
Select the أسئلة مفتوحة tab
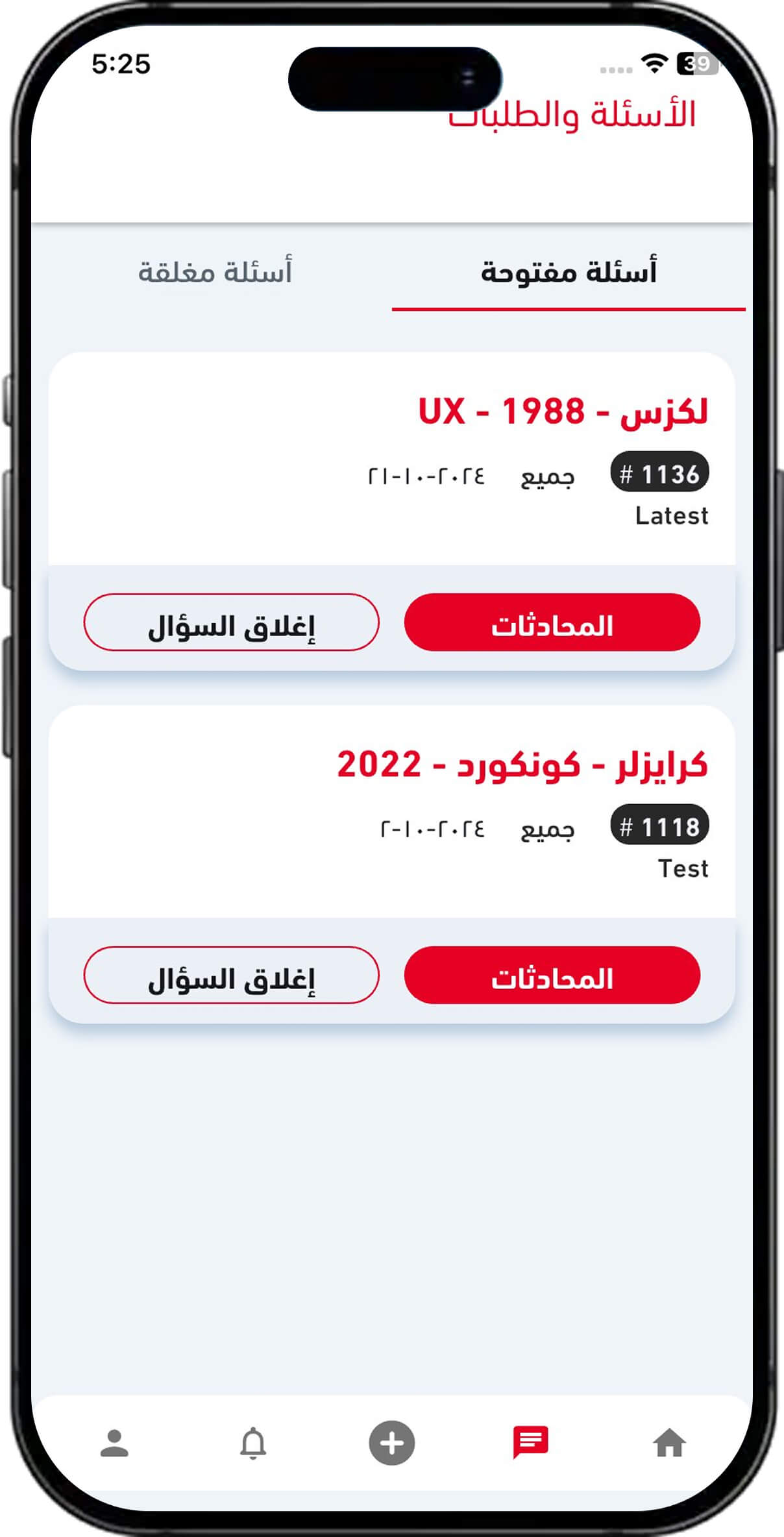coord(569,271)
